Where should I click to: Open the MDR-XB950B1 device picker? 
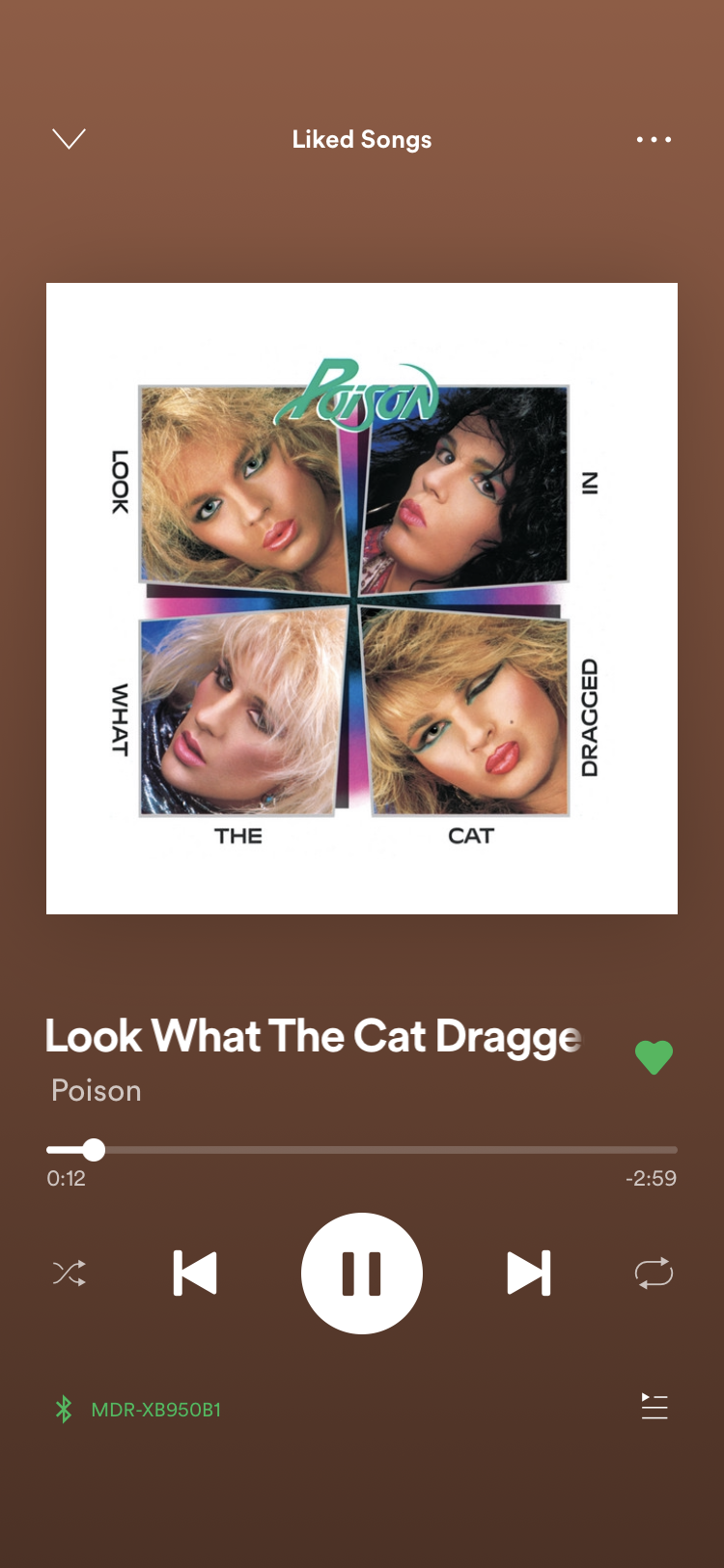(x=138, y=1410)
